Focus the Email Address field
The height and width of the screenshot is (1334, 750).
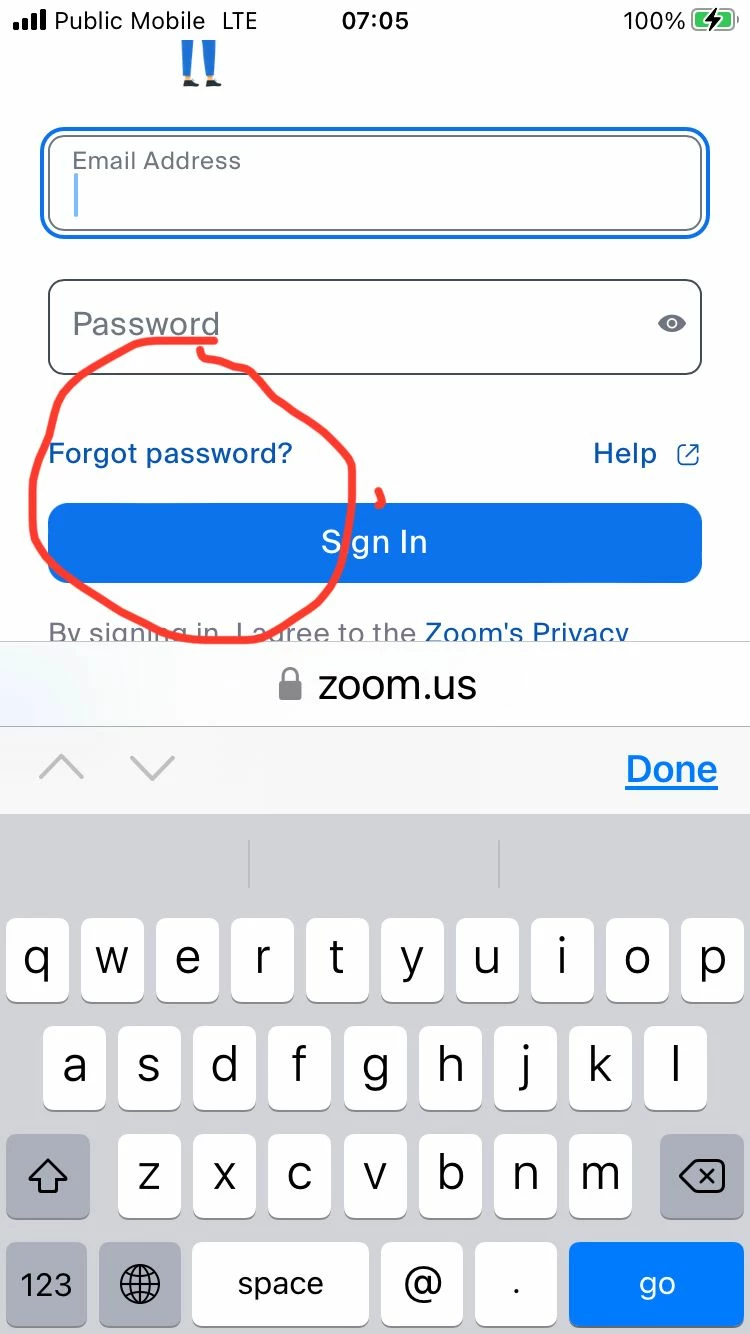375,184
